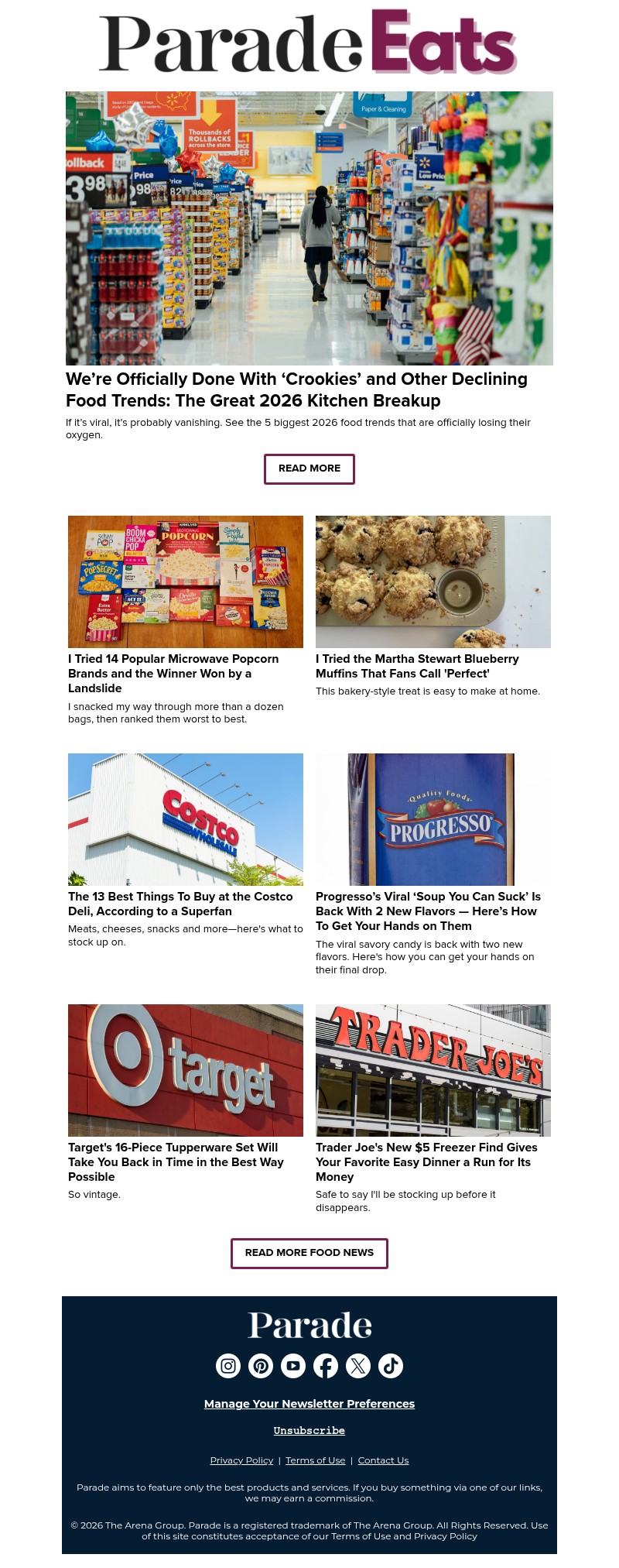Viewport: 619px width, 1568px height.
Task: Click the TikTok icon in the footer
Action: pyautogui.click(x=391, y=1366)
